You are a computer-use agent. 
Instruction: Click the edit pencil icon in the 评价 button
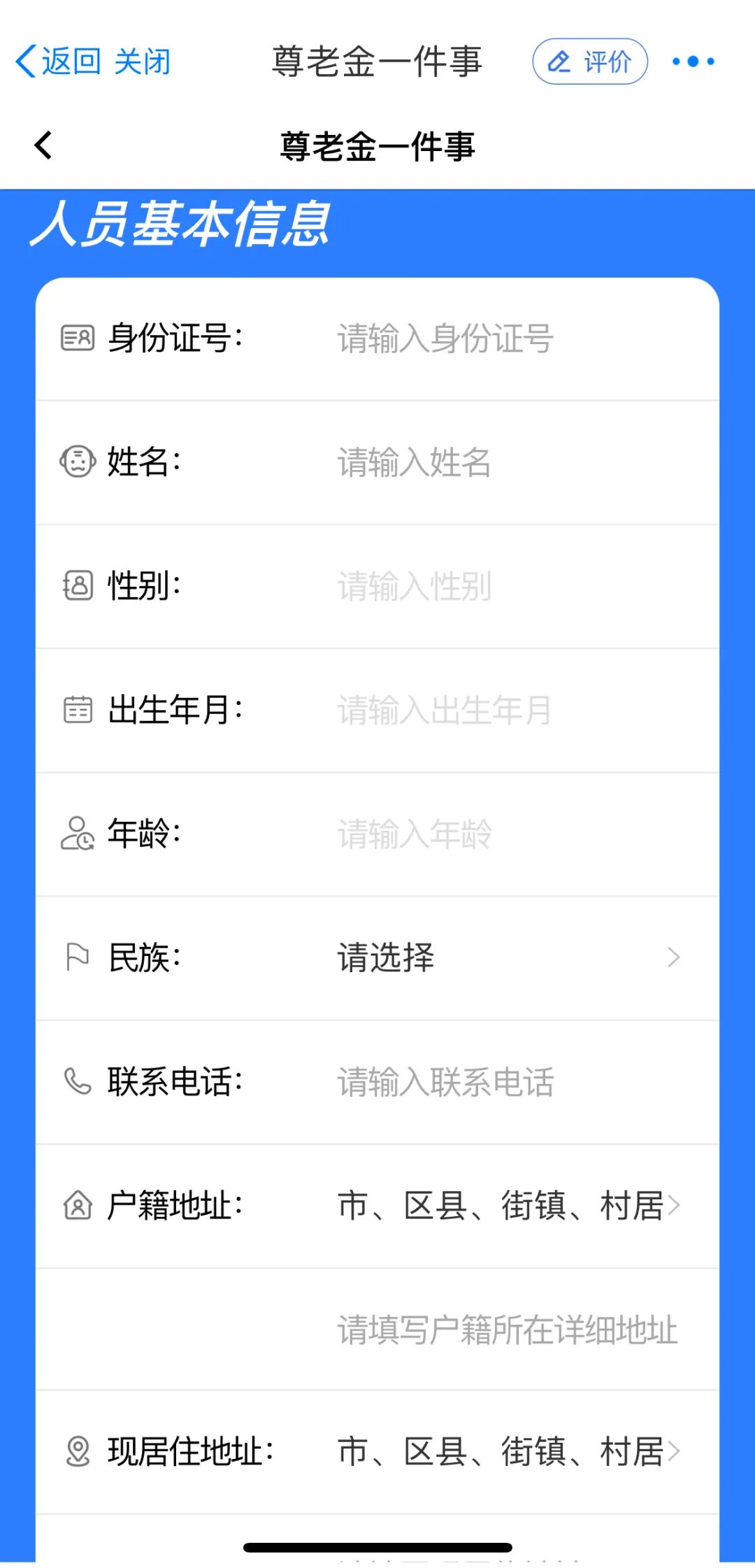click(558, 62)
